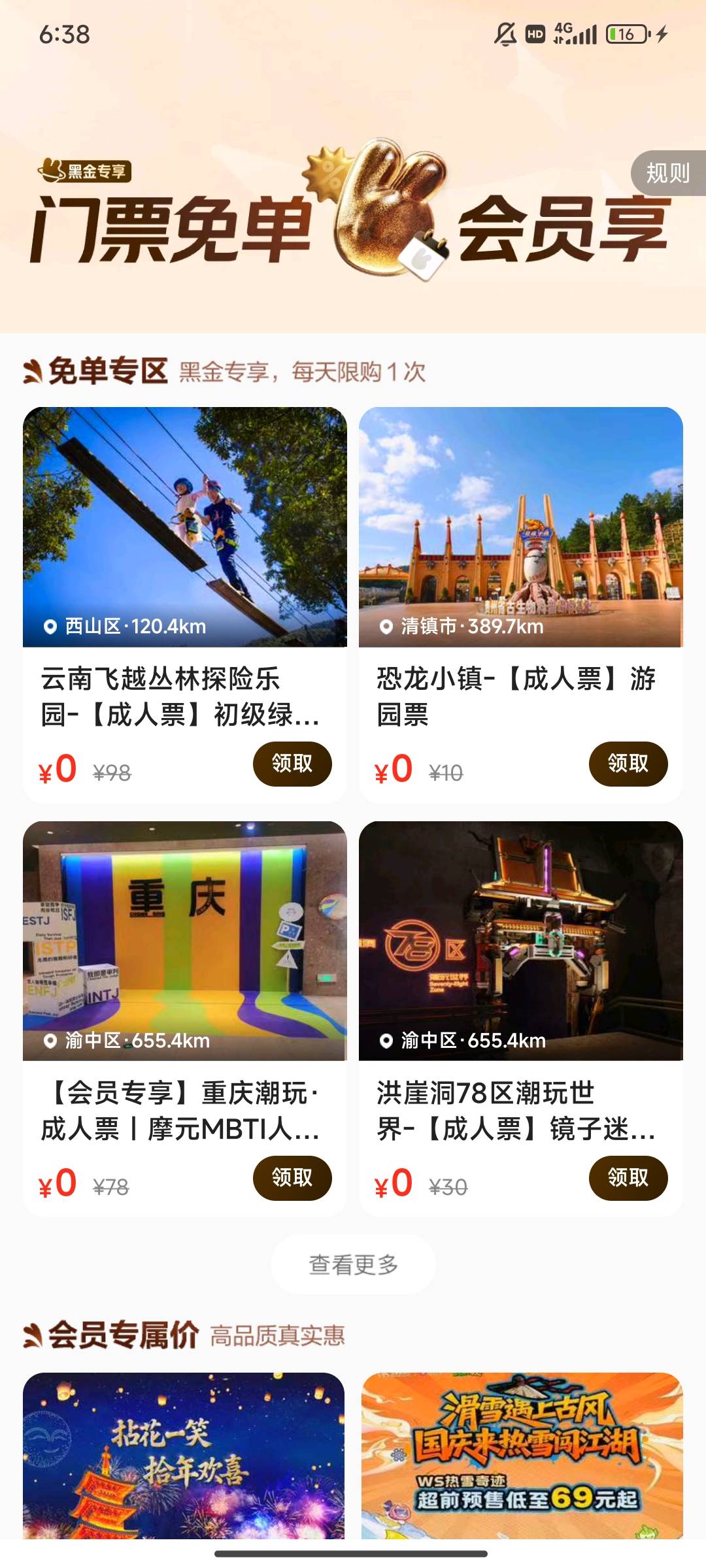View the 洪崖洞78区 card
This screenshot has height=1568, width=706.
pyautogui.click(x=520, y=941)
